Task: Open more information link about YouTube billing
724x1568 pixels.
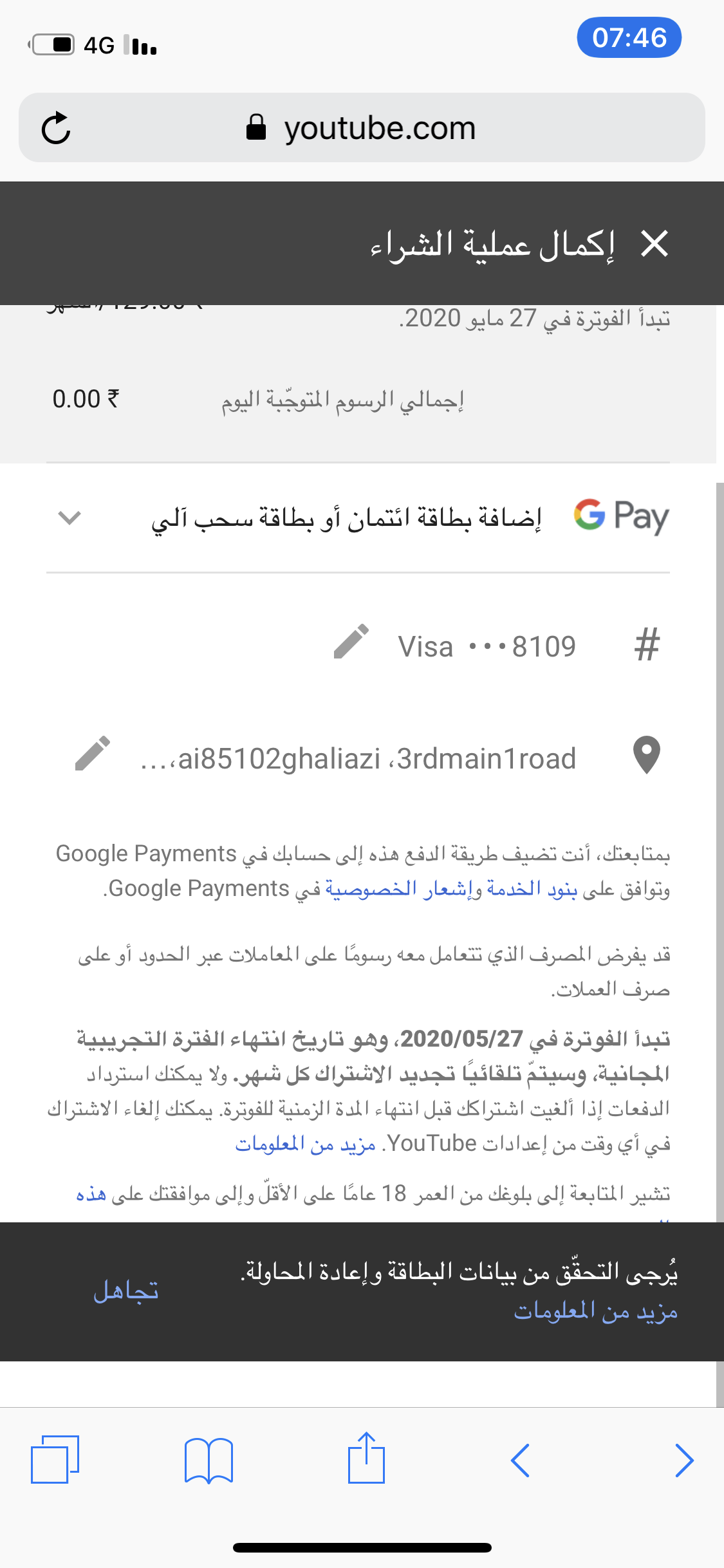Action: (305, 1144)
